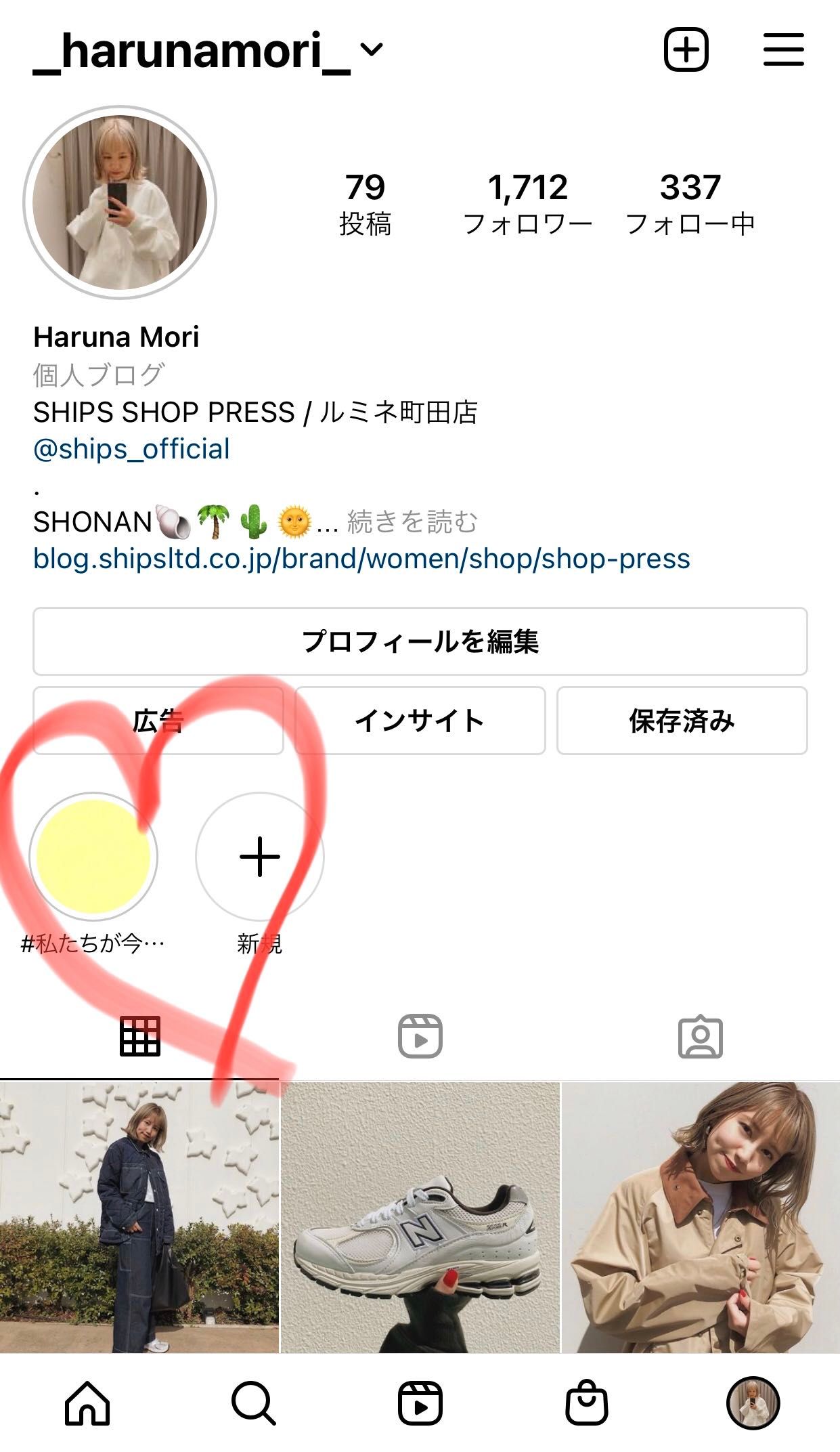Open the 広告 button
This screenshot has height=1452, width=840.
pyautogui.click(x=158, y=721)
